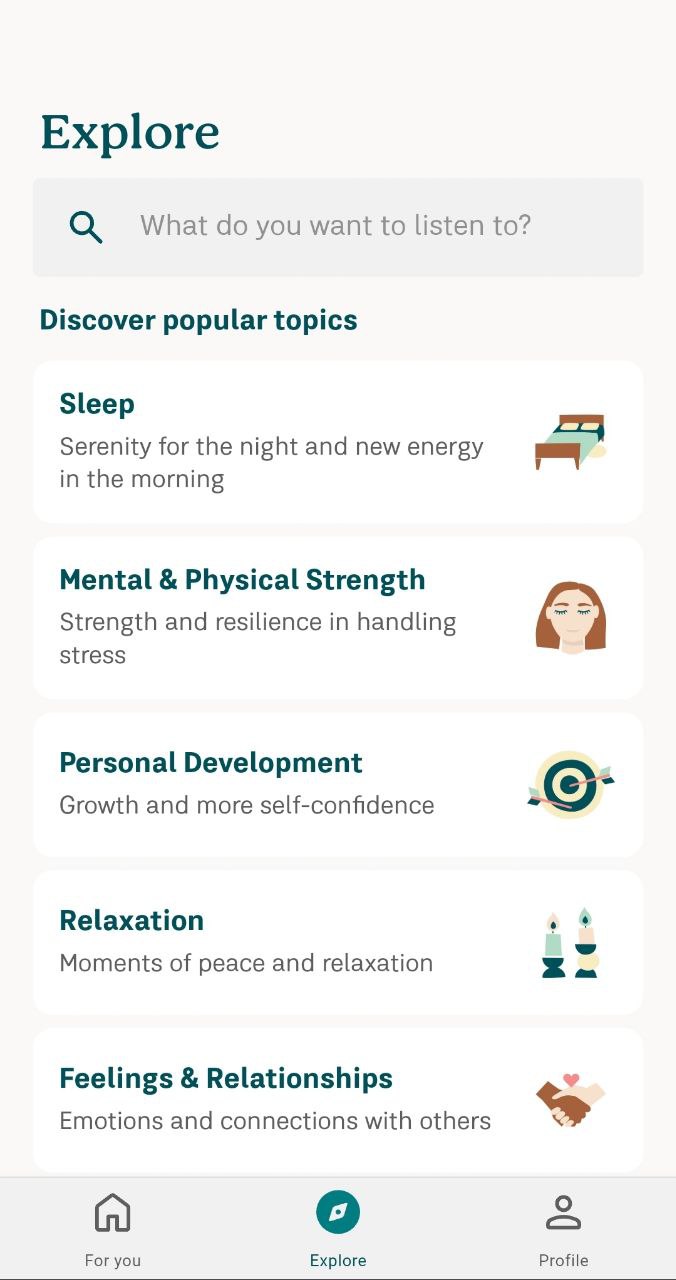Image resolution: width=676 pixels, height=1280 pixels.
Task: Select the Personal Development card
Action: (337, 784)
